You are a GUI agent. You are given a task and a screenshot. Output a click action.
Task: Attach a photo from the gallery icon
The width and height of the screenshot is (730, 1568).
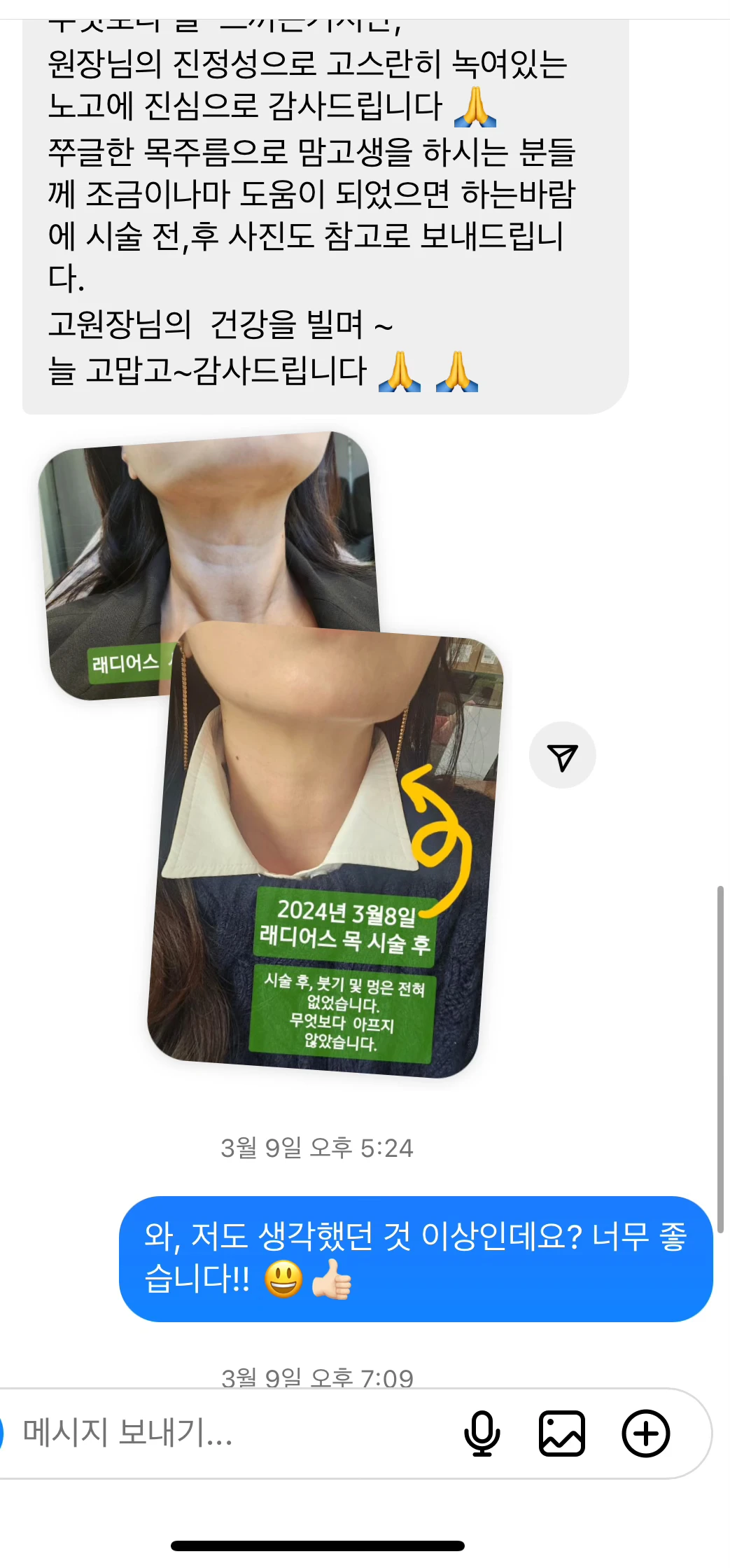(561, 1433)
